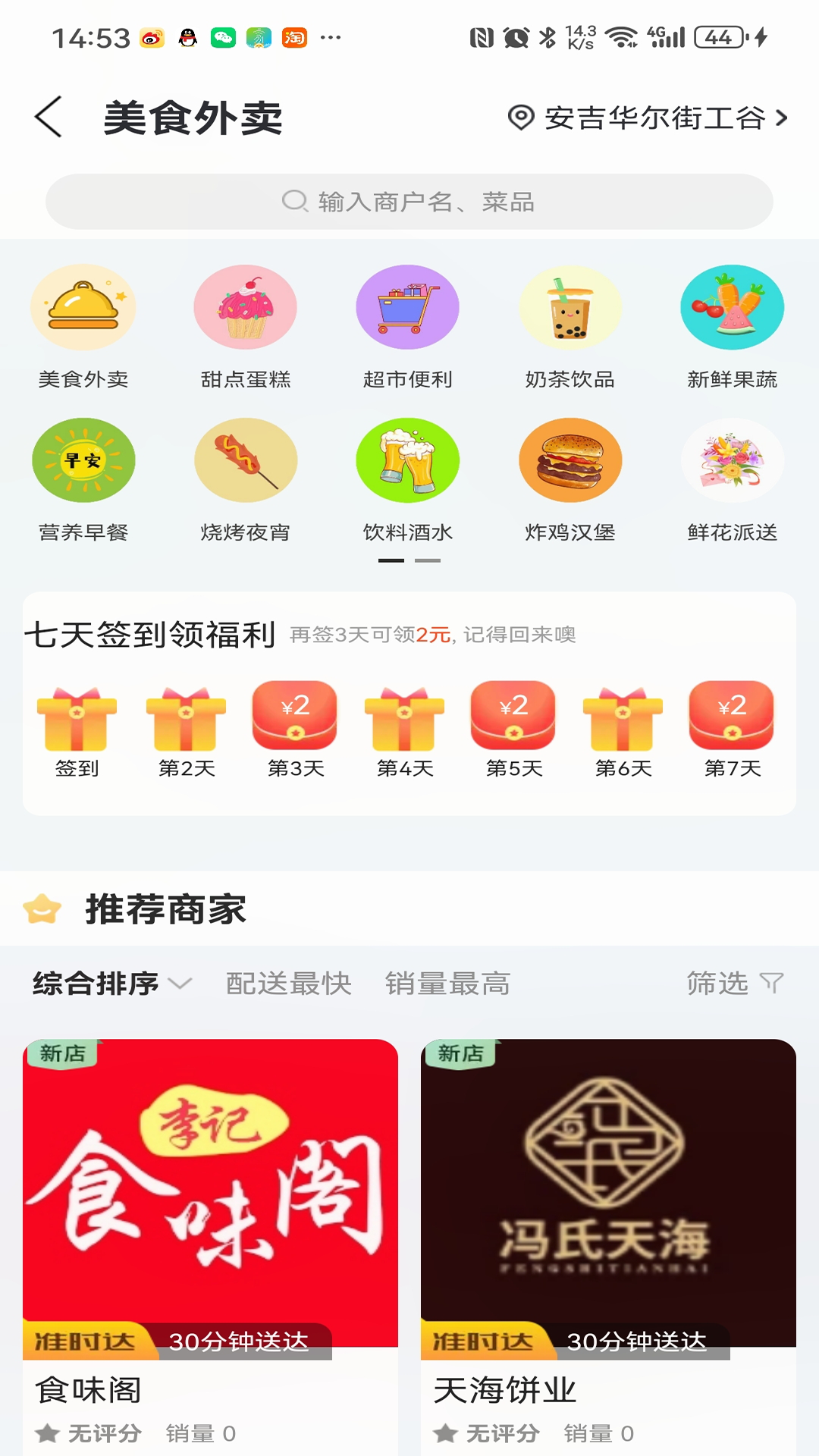This screenshot has height=1456, width=819.
Task: Select the 新鲜果蔬 fresh produce icon
Action: (732, 307)
